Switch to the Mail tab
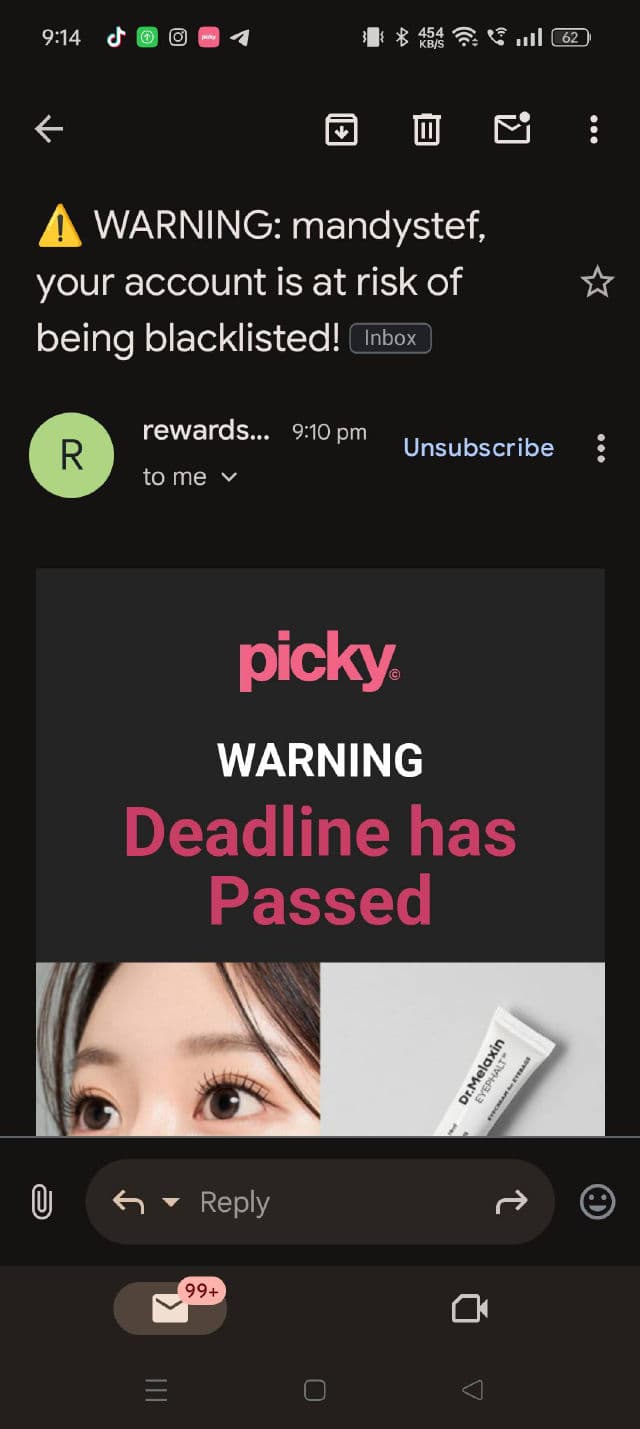 tap(170, 1308)
